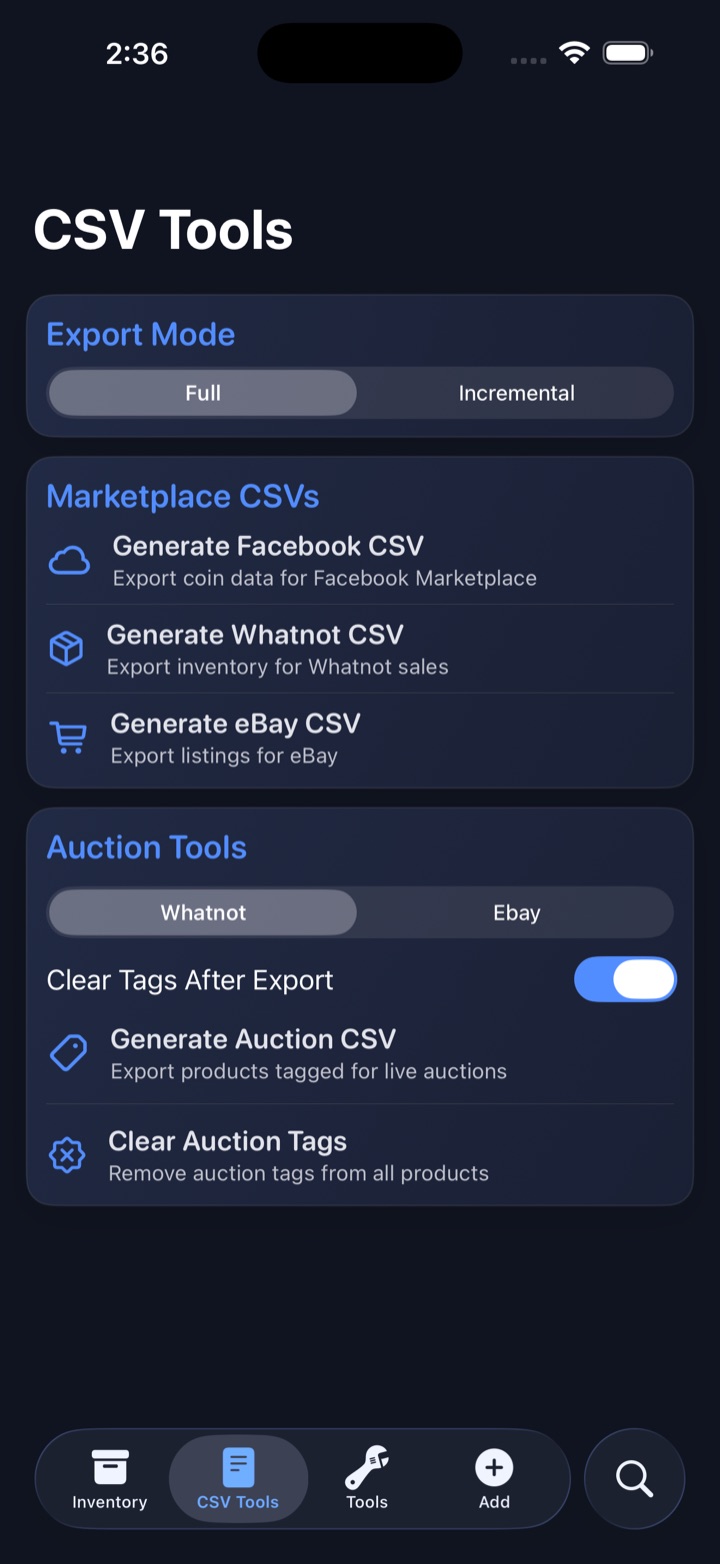Click the gear icon beside Clear Auction Tags

tap(66, 1154)
